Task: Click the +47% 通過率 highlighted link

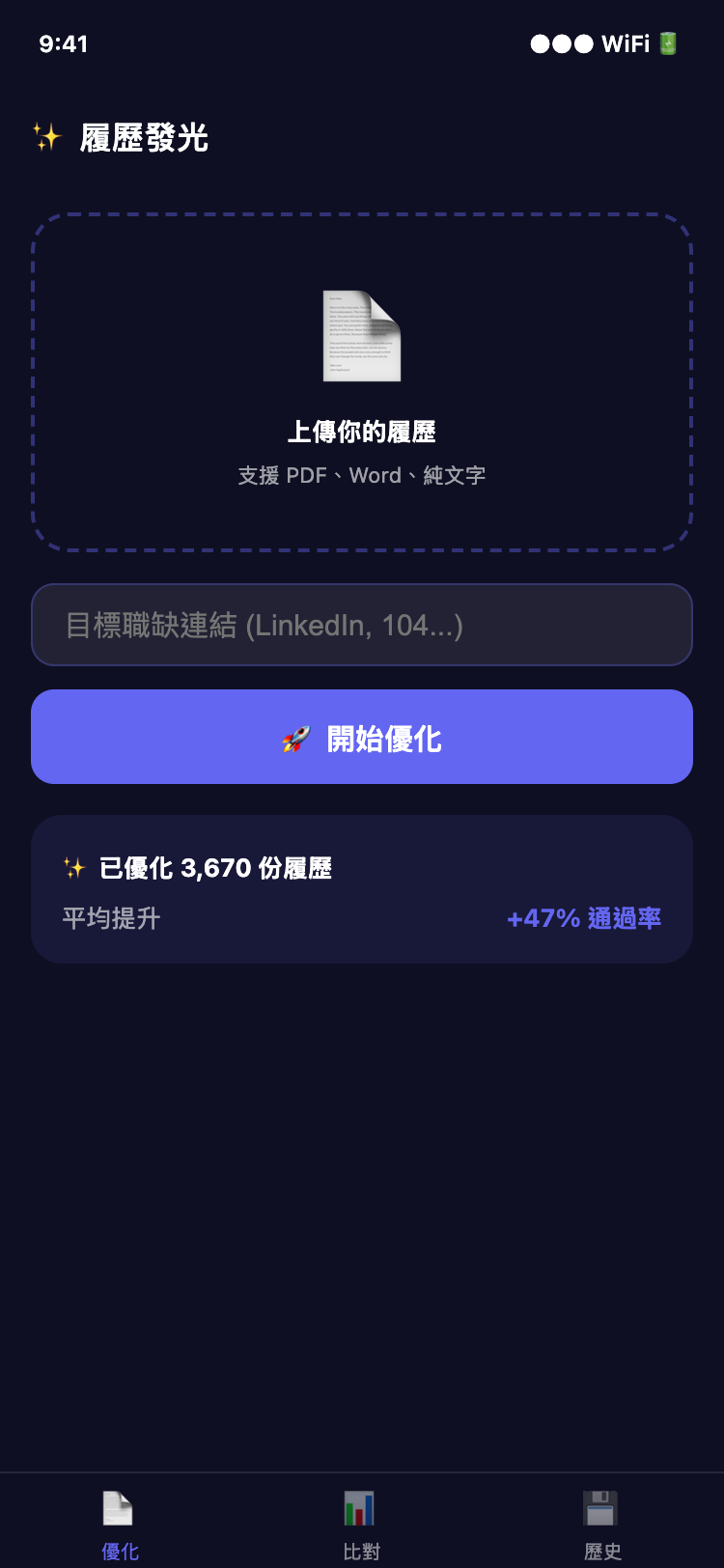Action: pos(583,918)
